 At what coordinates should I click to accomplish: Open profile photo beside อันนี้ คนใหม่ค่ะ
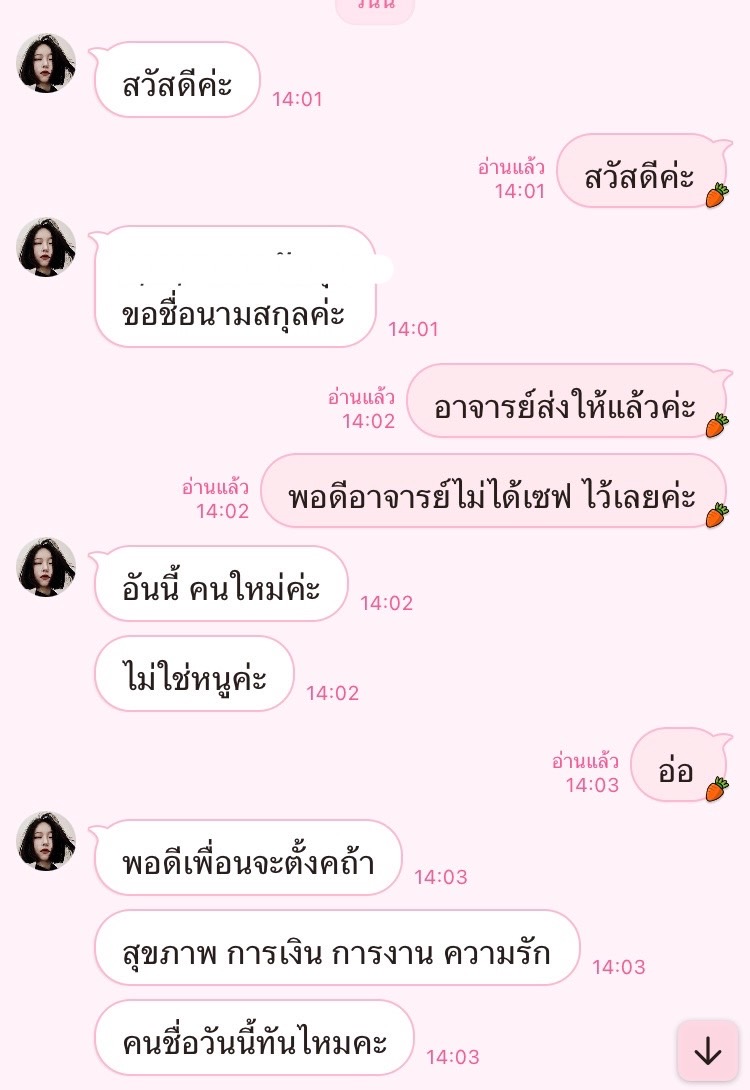[x=46, y=567]
